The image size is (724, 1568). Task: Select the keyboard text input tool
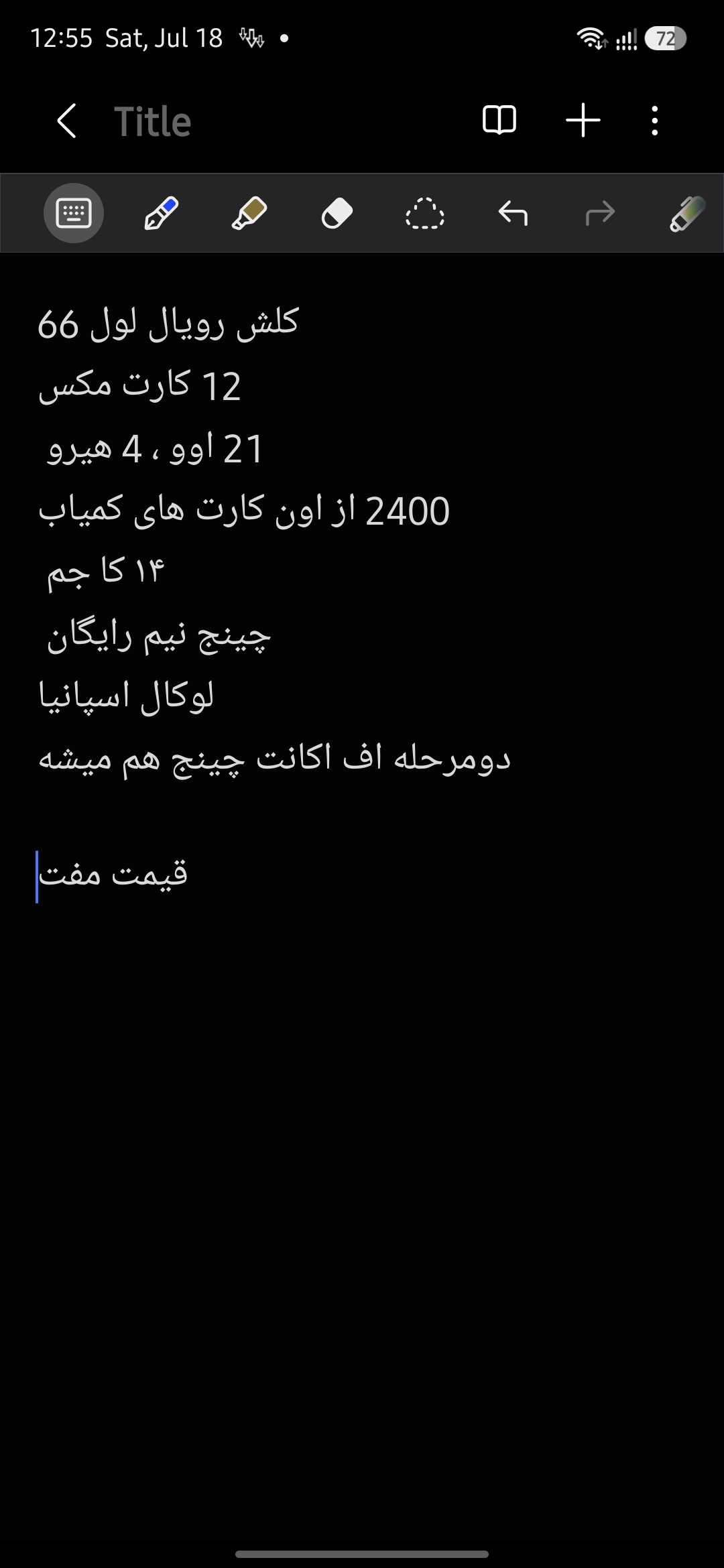74,214
